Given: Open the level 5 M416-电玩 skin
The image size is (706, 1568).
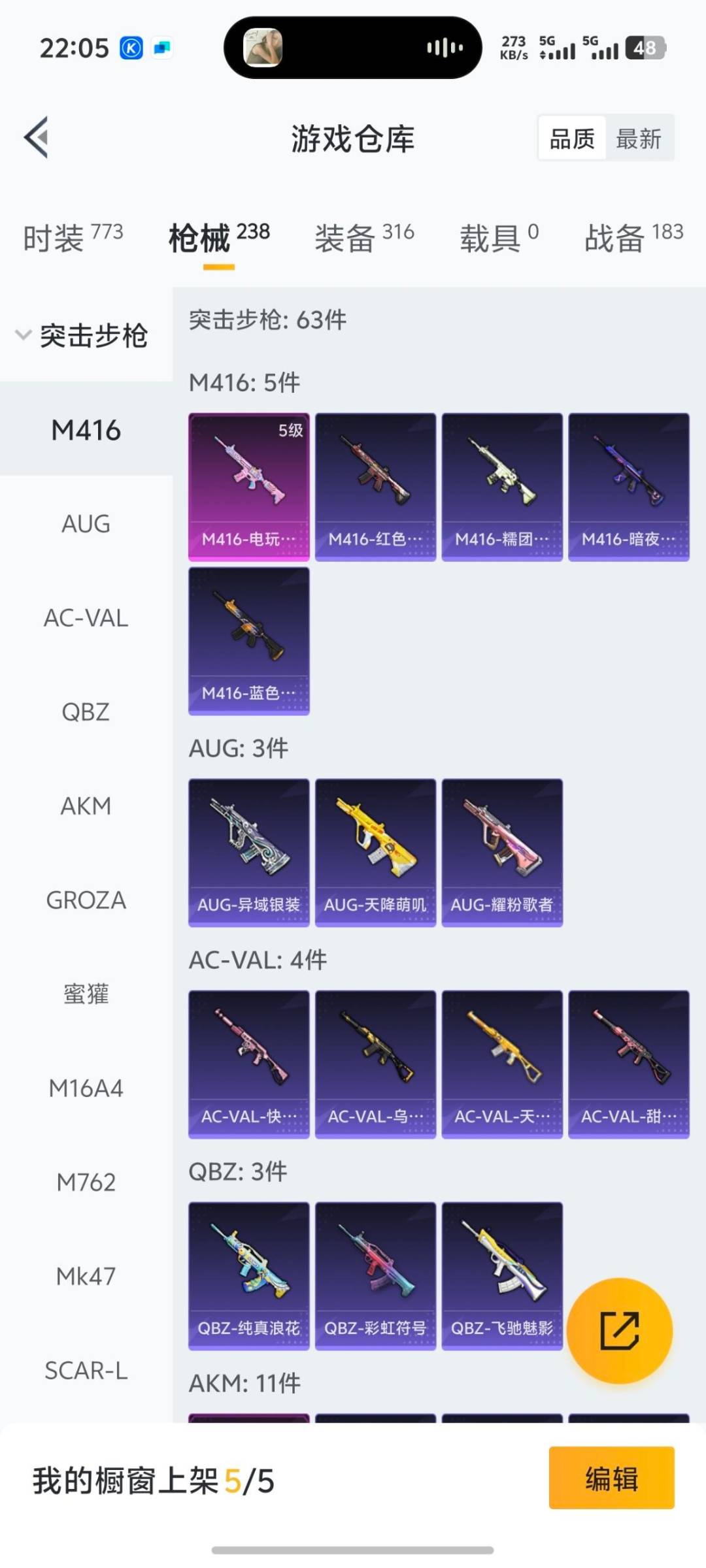Looking at the screenshot, I should 248,487.
